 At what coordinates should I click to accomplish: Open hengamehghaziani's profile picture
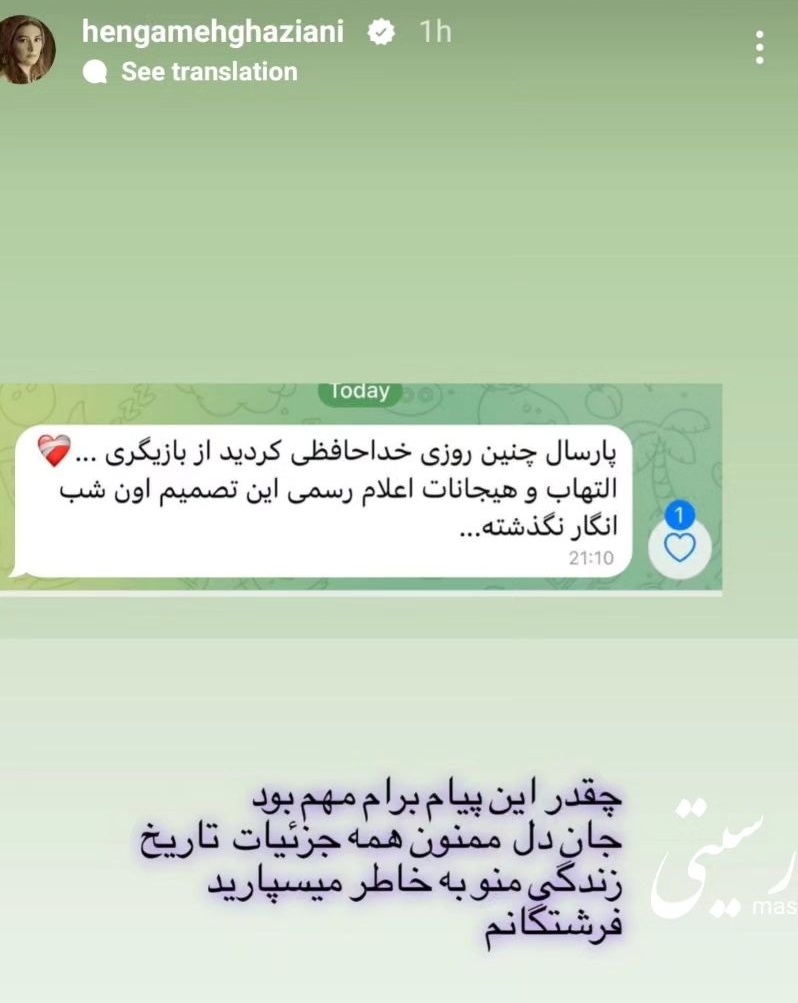[27, 50]
